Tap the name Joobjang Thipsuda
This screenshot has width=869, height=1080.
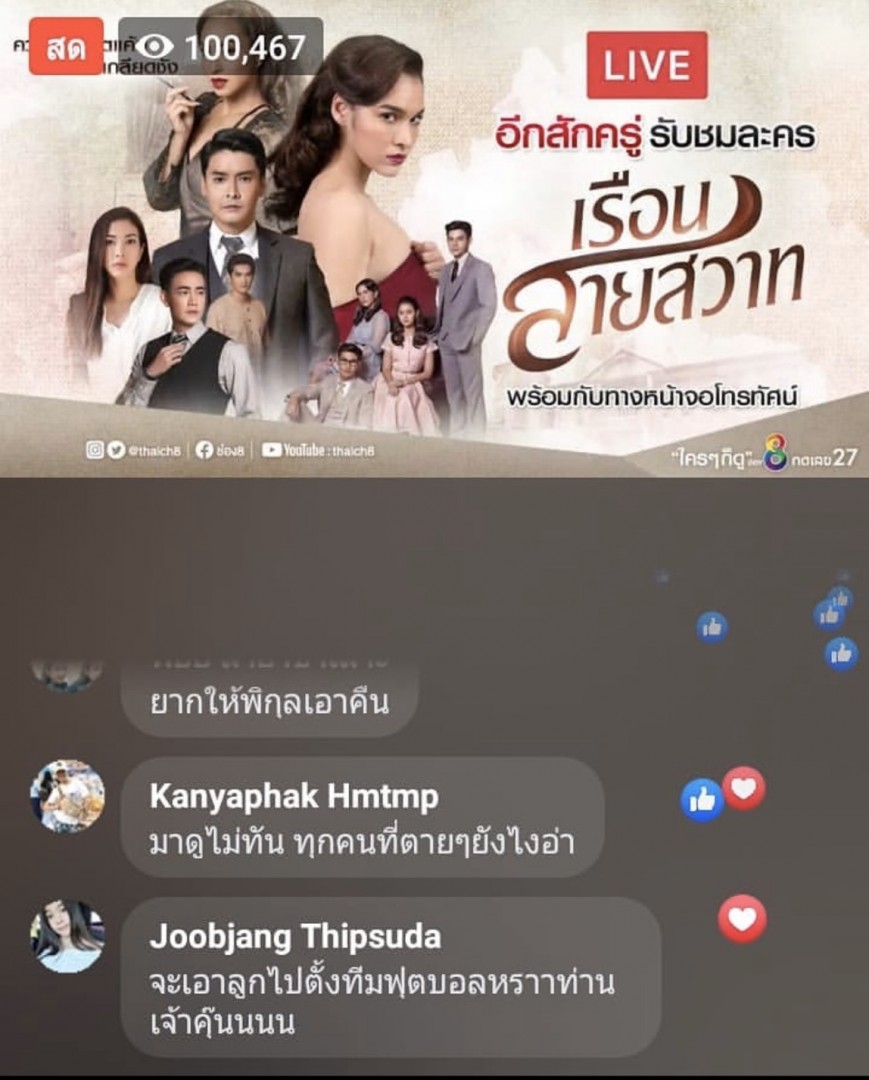point(295,937)
